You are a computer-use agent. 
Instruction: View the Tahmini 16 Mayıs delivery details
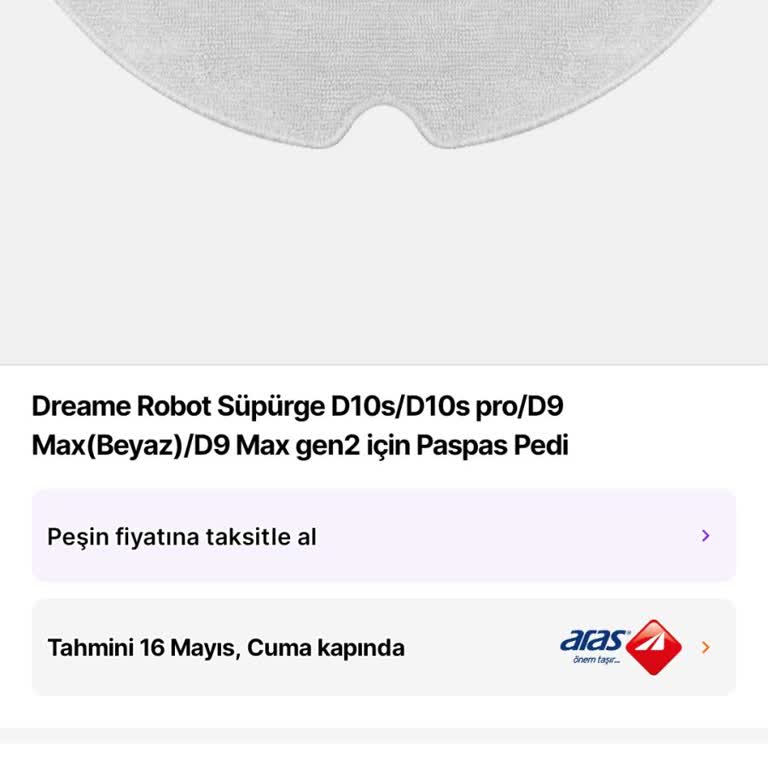tap(384, 647)
